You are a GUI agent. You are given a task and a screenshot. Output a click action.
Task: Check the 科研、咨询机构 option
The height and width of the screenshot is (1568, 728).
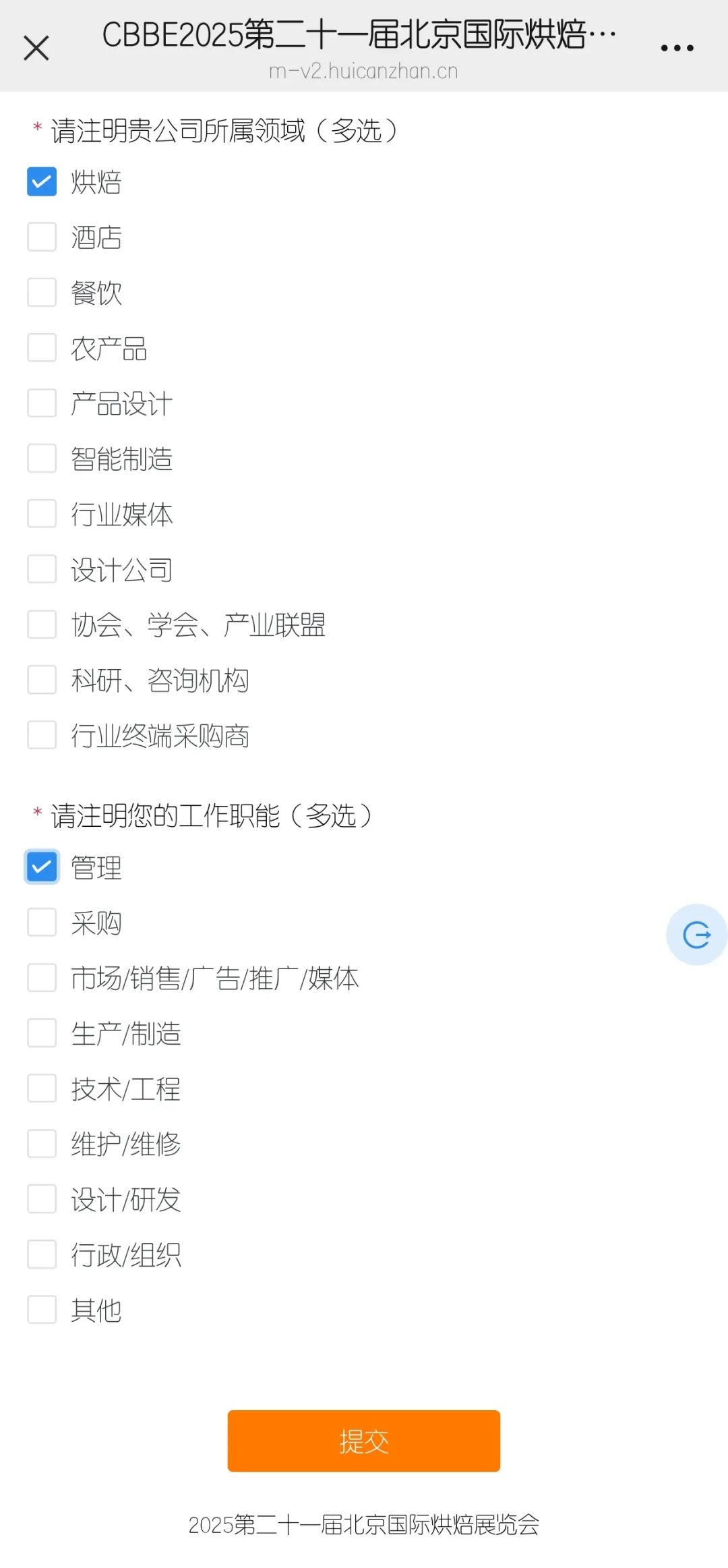coord(42,679)
